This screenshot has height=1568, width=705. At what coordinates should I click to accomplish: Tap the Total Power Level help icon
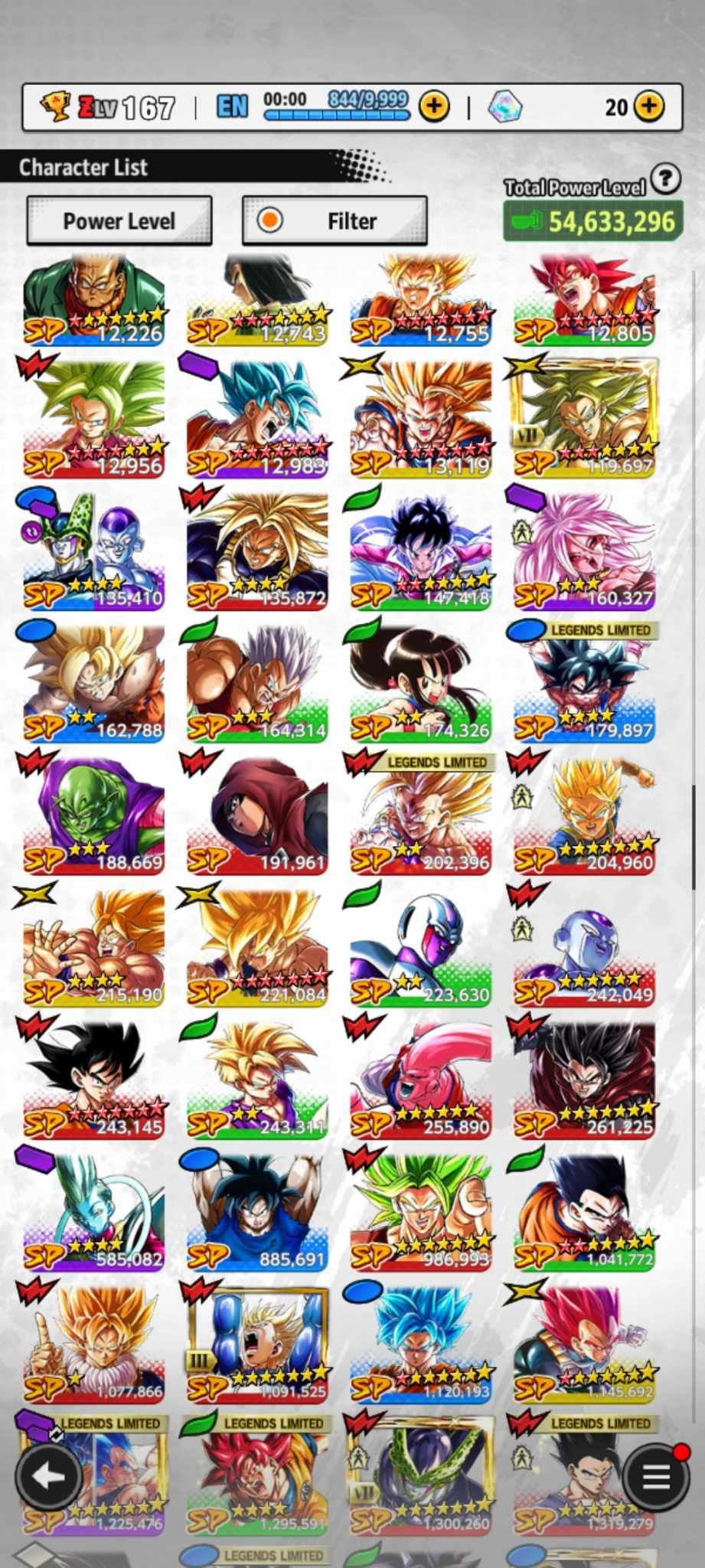point(666,178)
